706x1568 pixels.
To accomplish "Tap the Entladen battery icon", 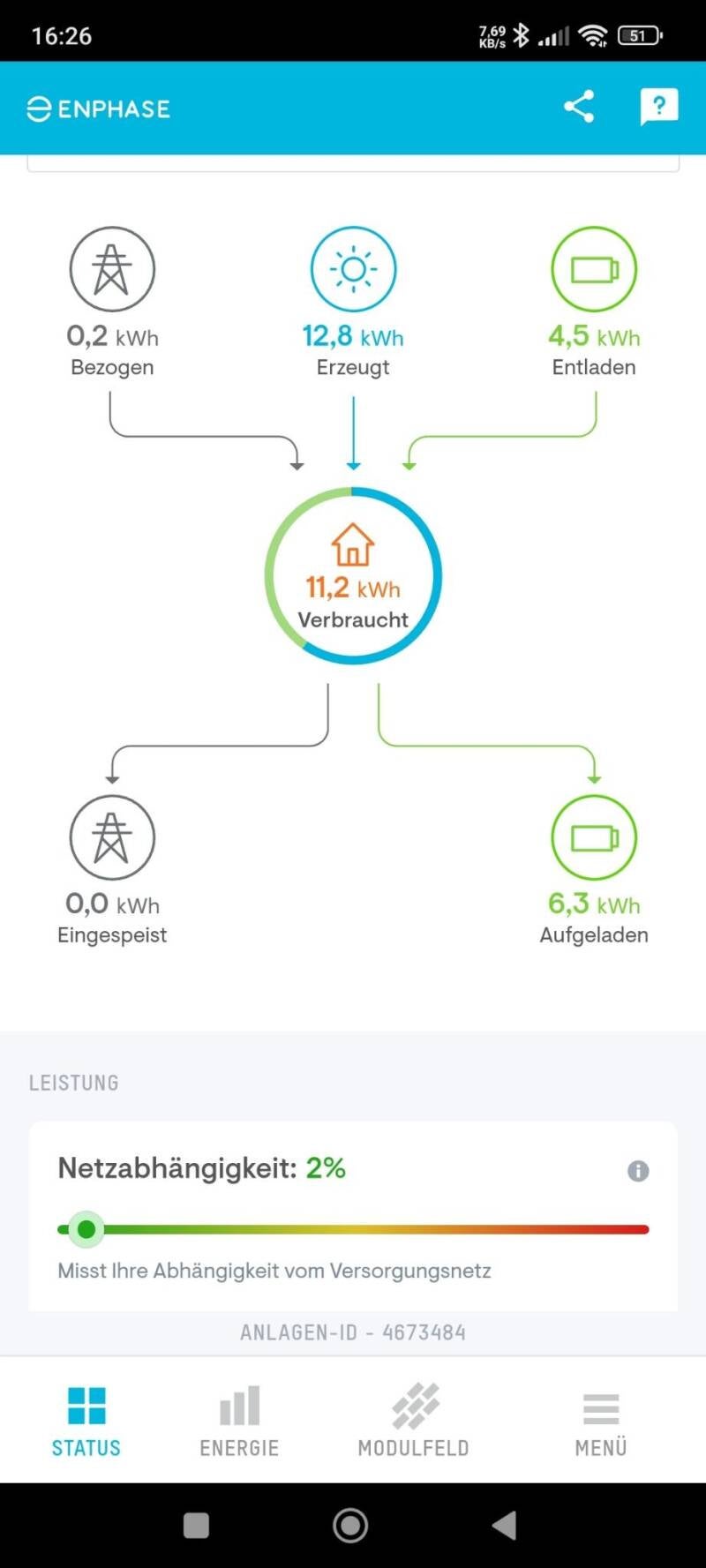I will click(594, 269).
